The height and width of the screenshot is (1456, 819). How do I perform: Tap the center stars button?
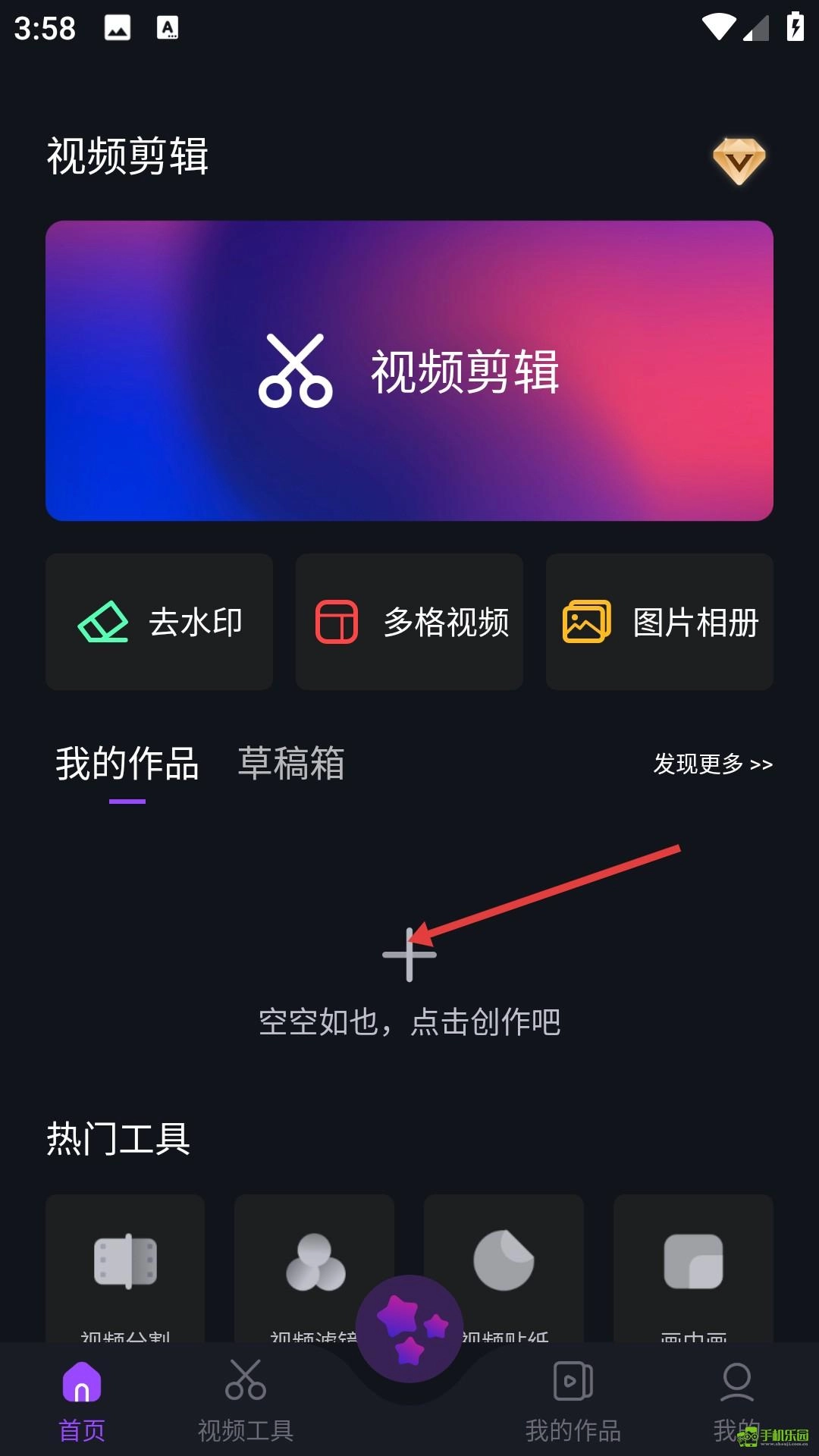409,1329
